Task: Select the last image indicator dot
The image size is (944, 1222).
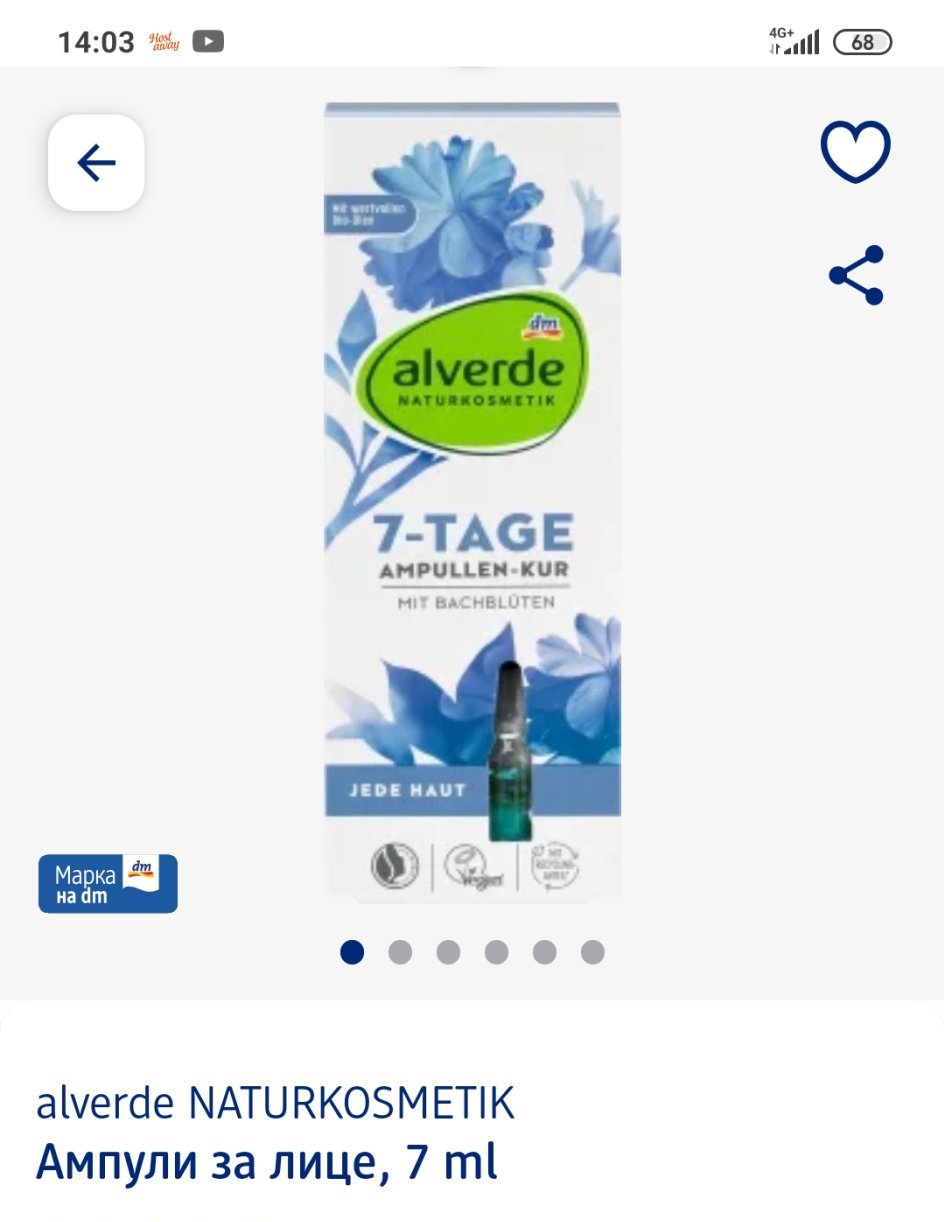Action: click(592, 952)
